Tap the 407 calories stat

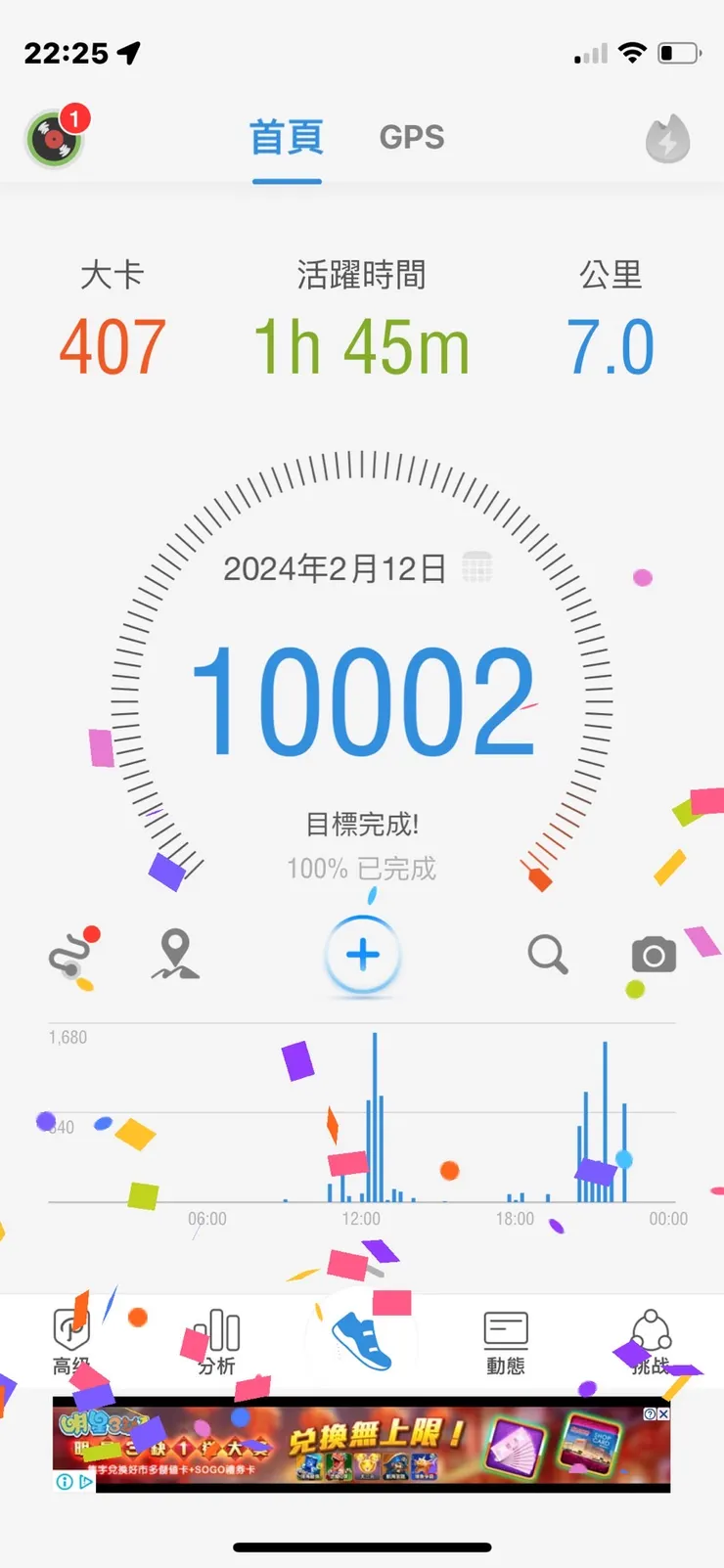point(111,344)
